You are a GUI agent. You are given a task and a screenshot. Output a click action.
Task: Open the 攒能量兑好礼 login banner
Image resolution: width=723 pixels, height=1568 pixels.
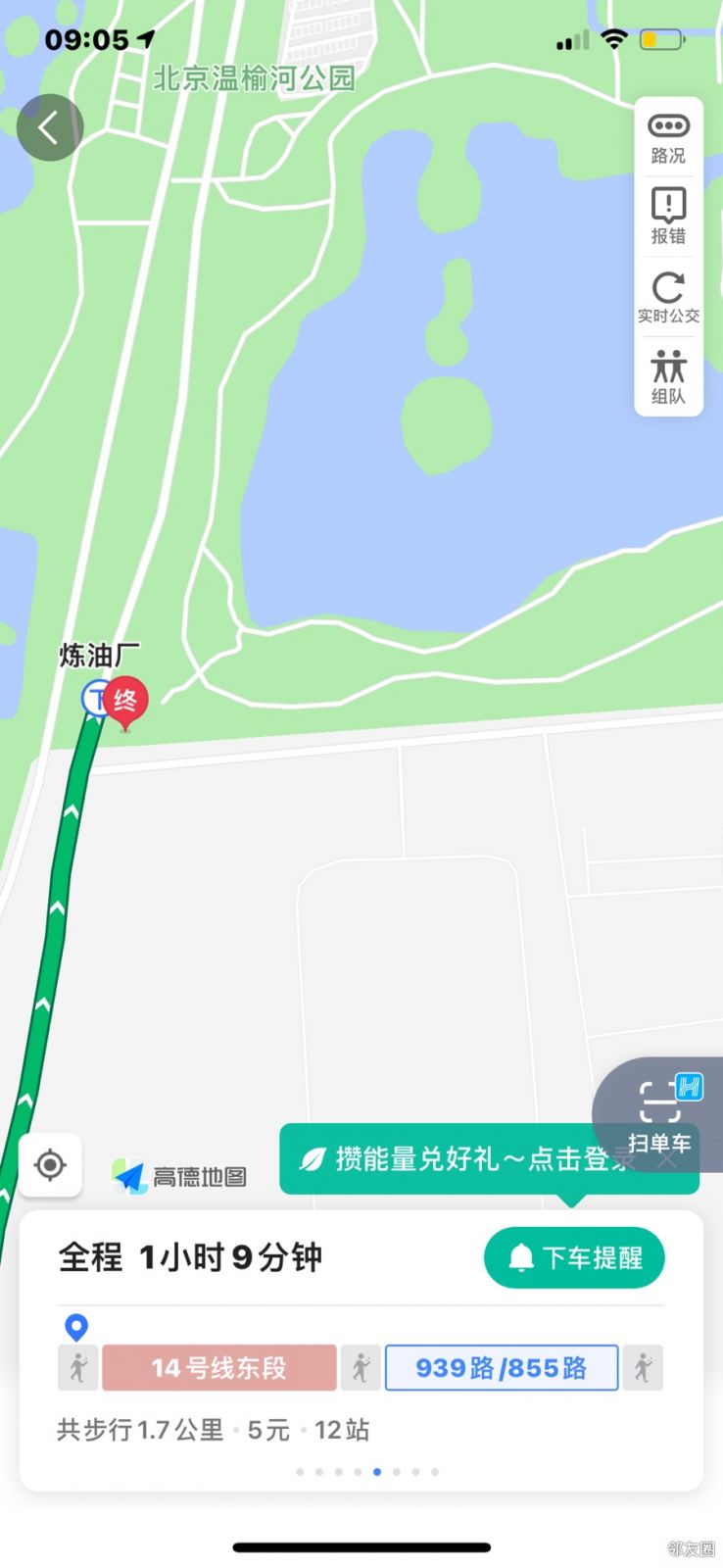tap(470, 1159)
